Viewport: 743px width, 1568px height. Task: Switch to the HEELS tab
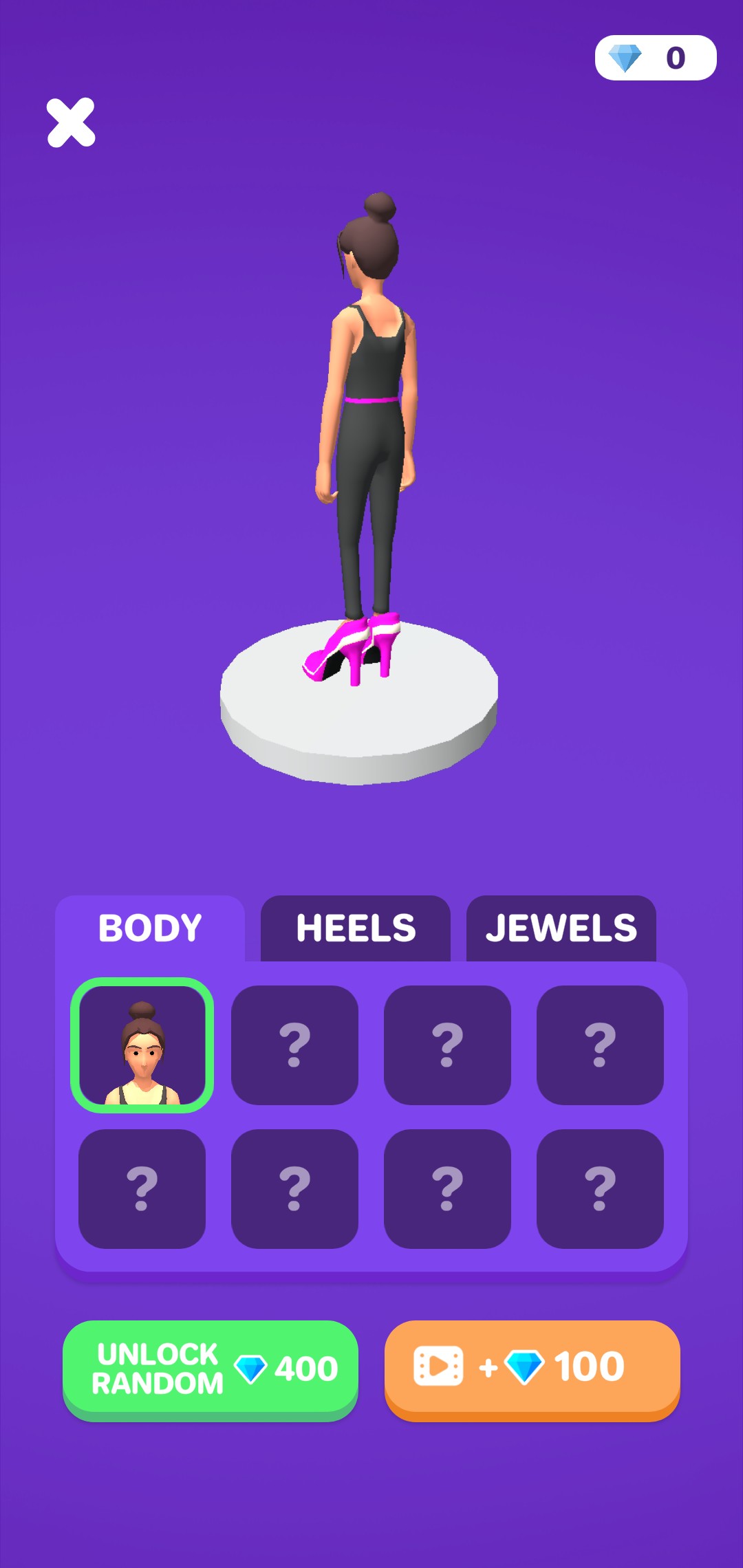tap(355, 927)
